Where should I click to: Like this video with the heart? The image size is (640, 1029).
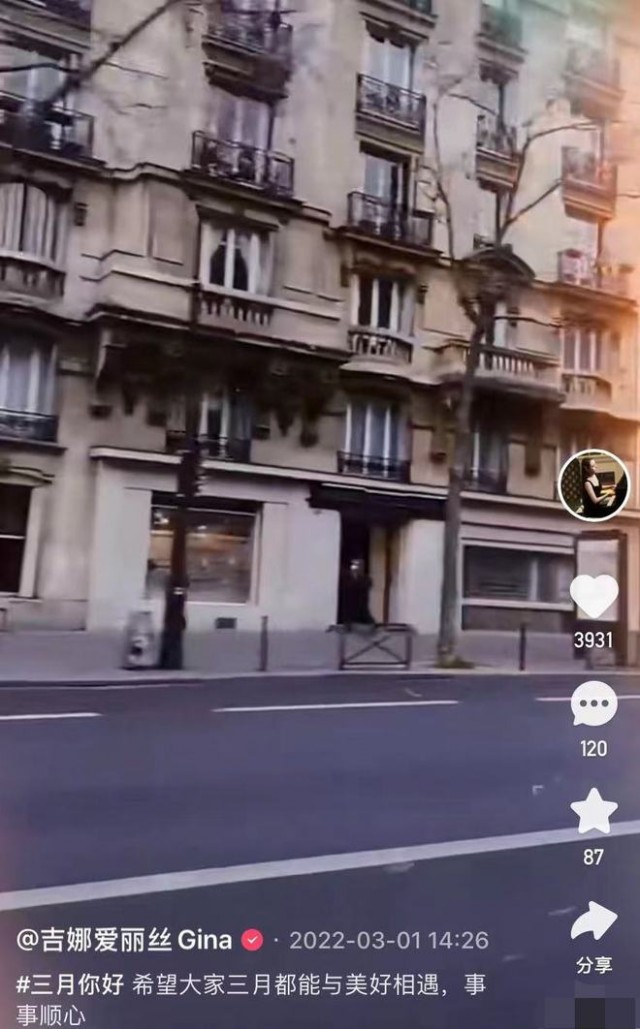(x=594, y=597)
